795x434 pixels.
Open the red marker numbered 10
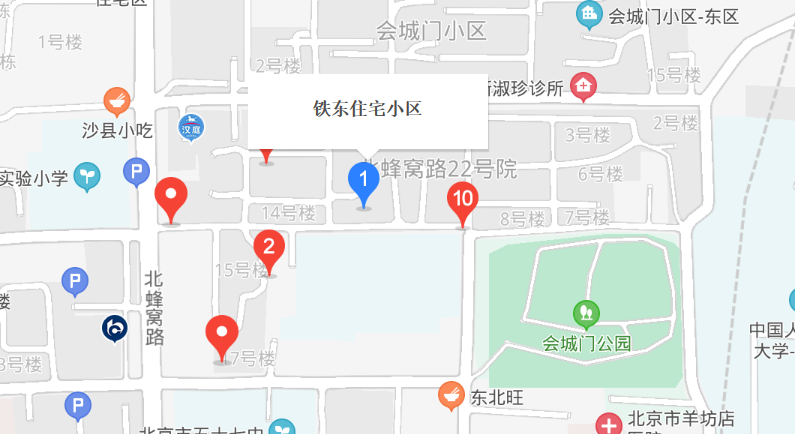[462, 199]
